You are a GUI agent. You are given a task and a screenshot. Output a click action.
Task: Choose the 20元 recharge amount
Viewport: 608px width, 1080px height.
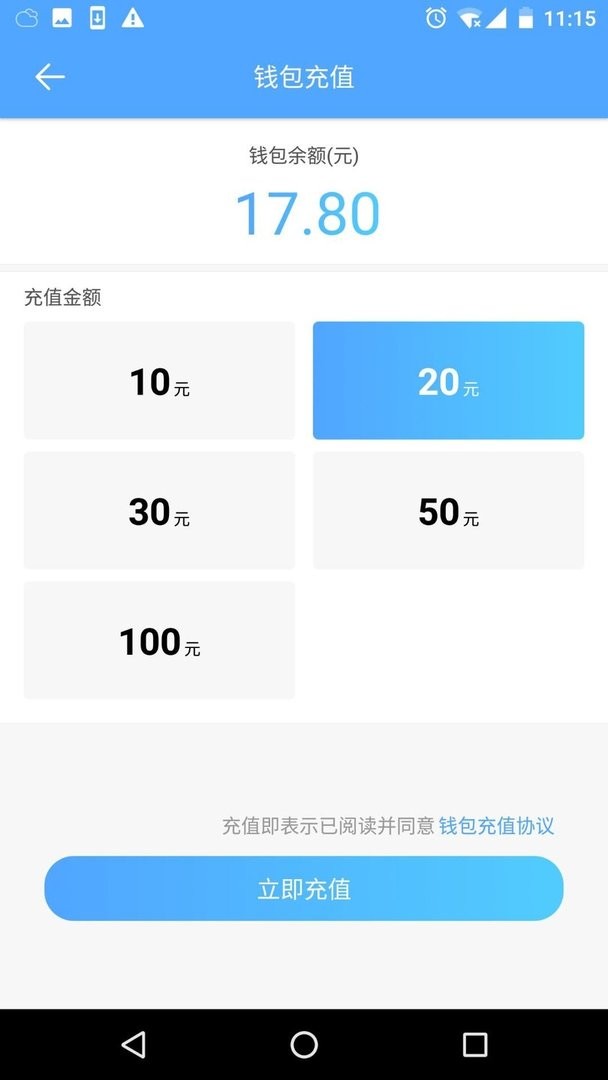pyautogui.click(x=448, y=381)
